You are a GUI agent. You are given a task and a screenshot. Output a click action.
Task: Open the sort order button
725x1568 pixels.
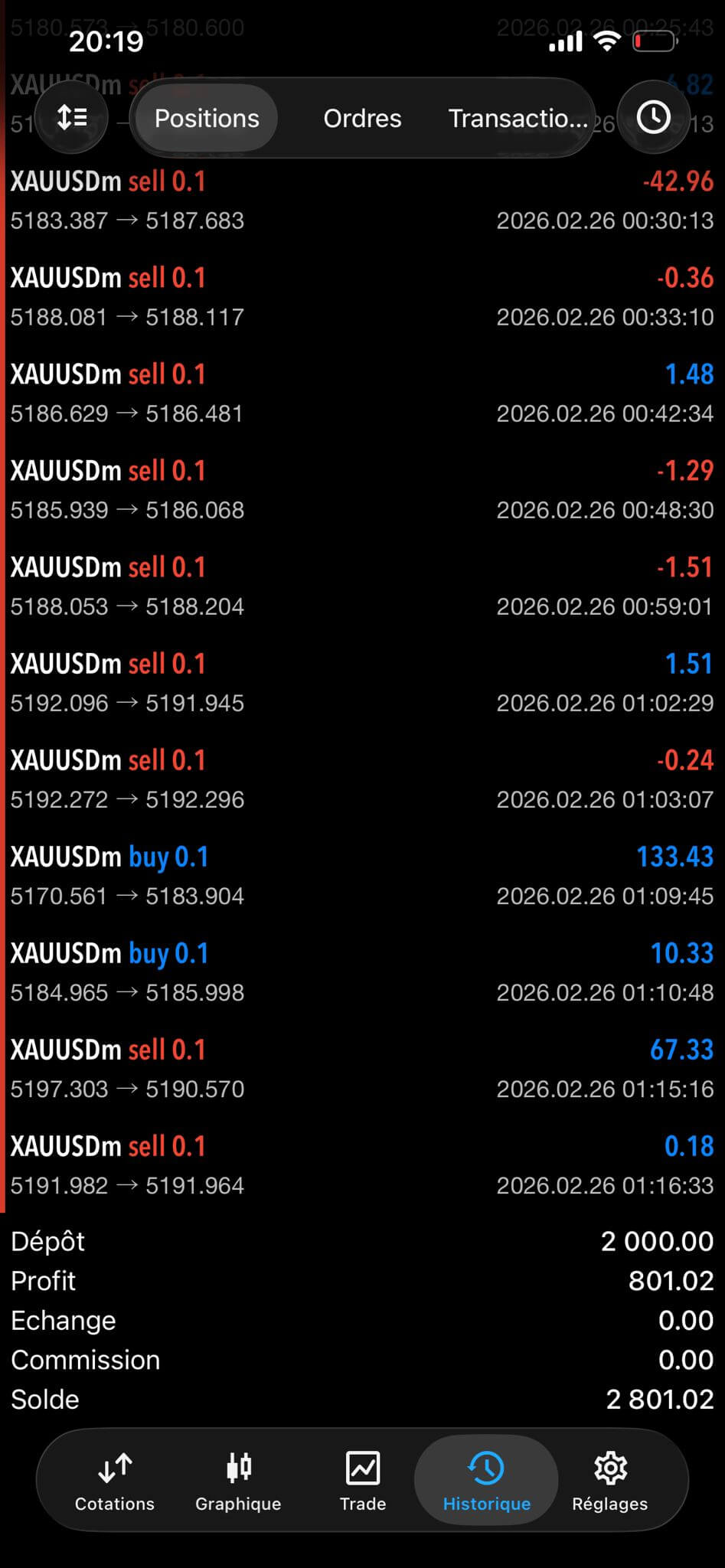[x=72, y=118]
